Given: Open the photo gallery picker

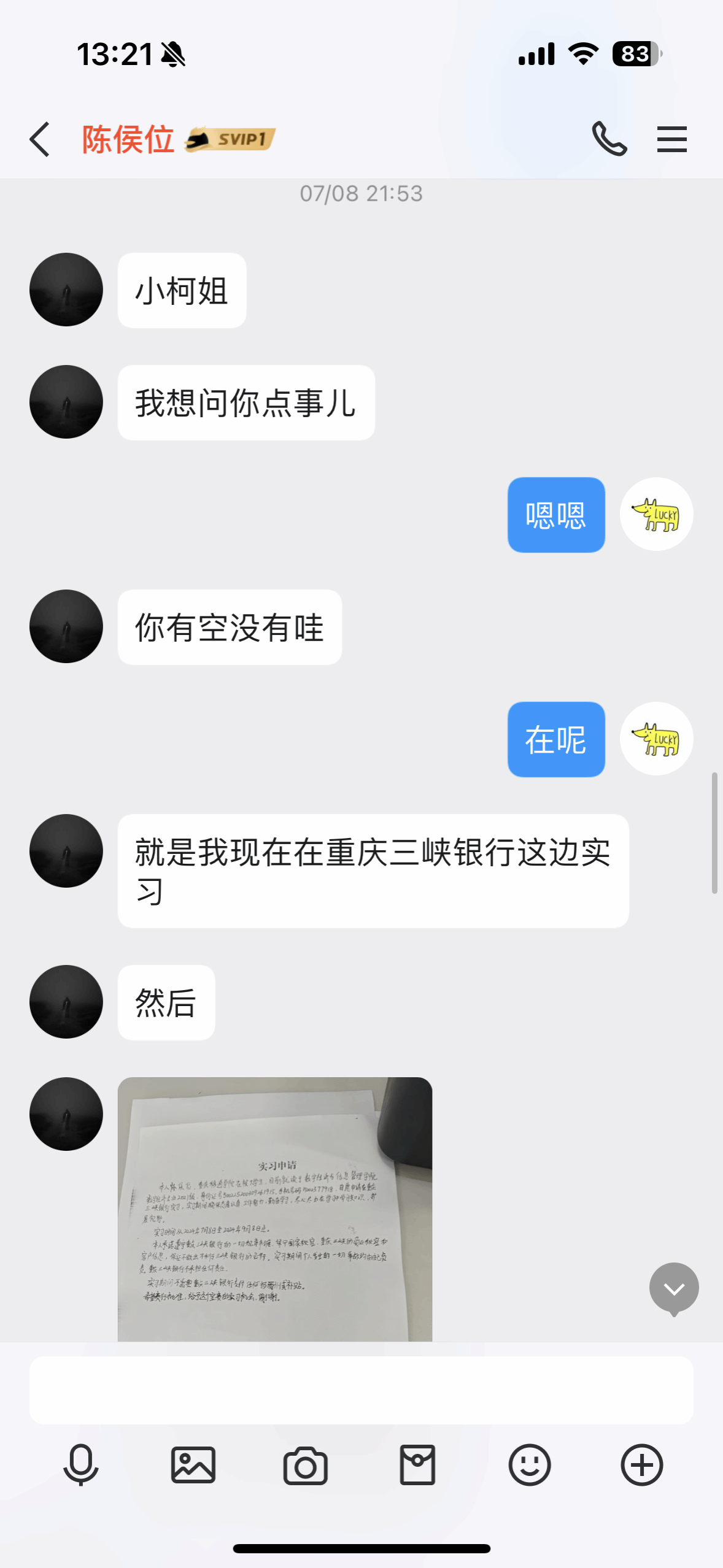Looking at the screenshot, I should tap(193, 1465).
